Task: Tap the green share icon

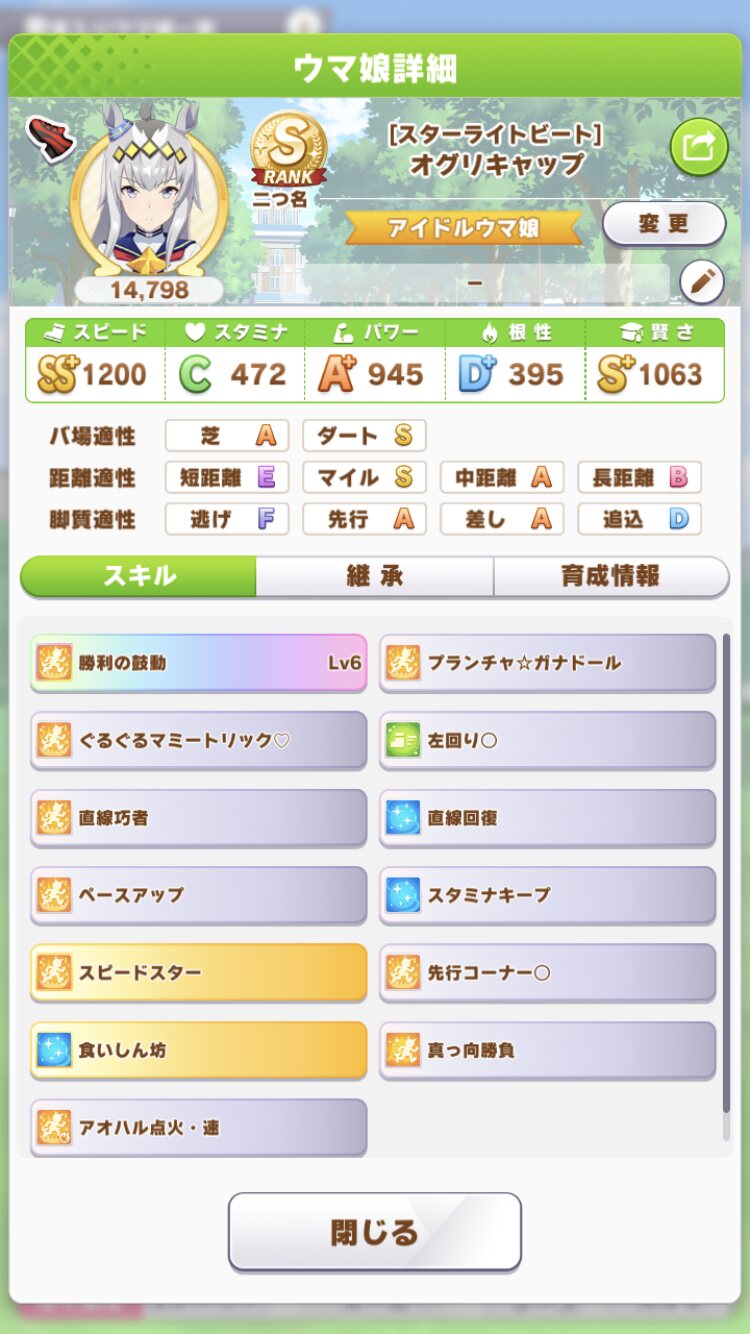Action: tap(698, 147)
